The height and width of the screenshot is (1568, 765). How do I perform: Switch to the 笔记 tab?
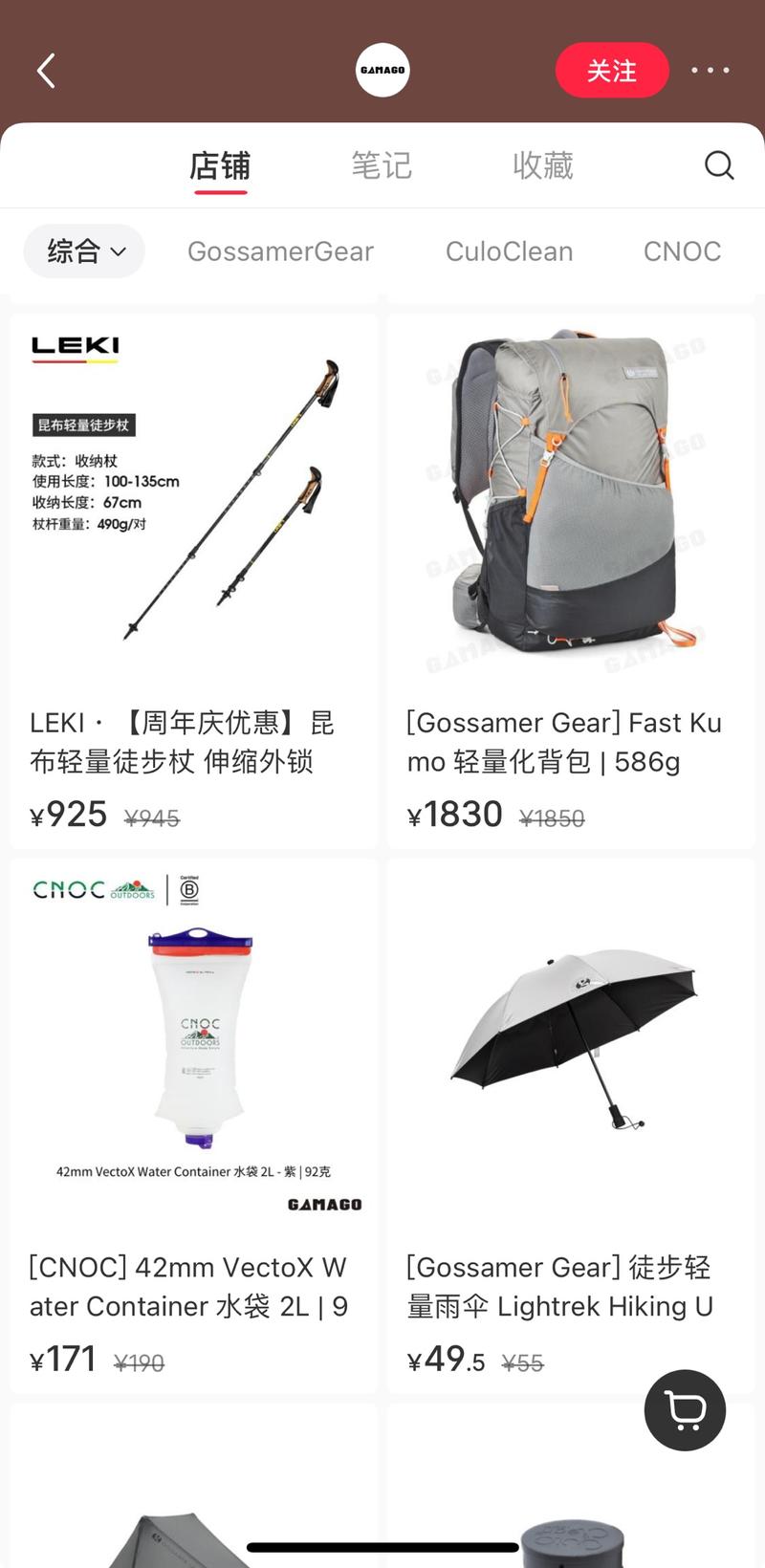tap(382, 165)
